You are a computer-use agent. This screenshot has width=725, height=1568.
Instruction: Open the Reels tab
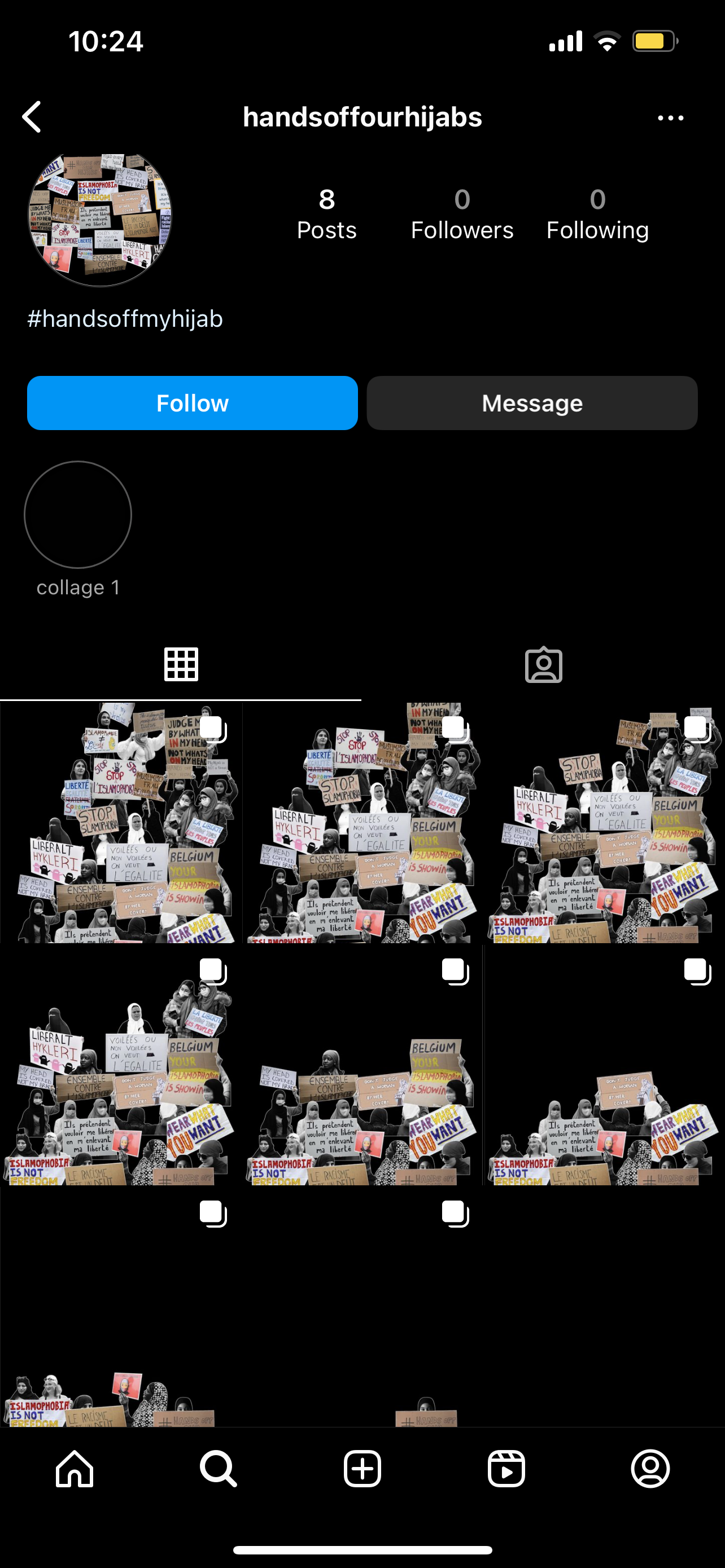click(506, 1468)
